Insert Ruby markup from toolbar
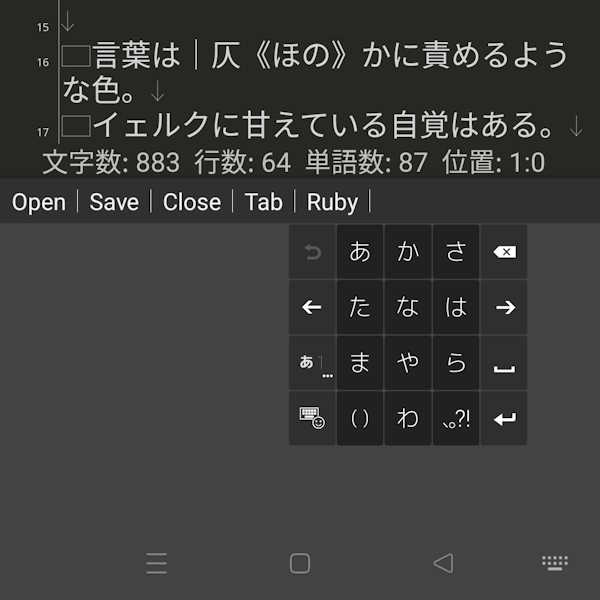 (332, 202)
